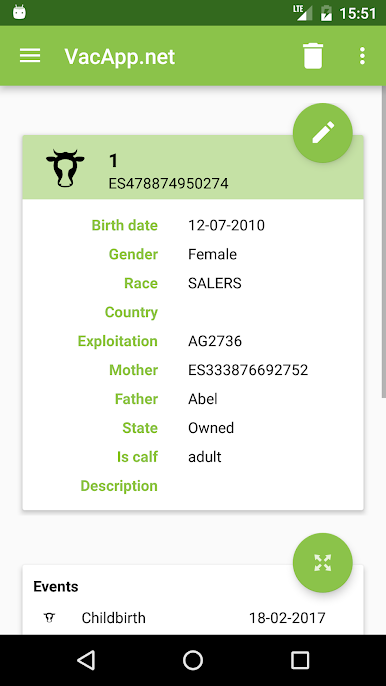Return to home screen via home button
Screen dimensions: 386x686
[193, 660]
